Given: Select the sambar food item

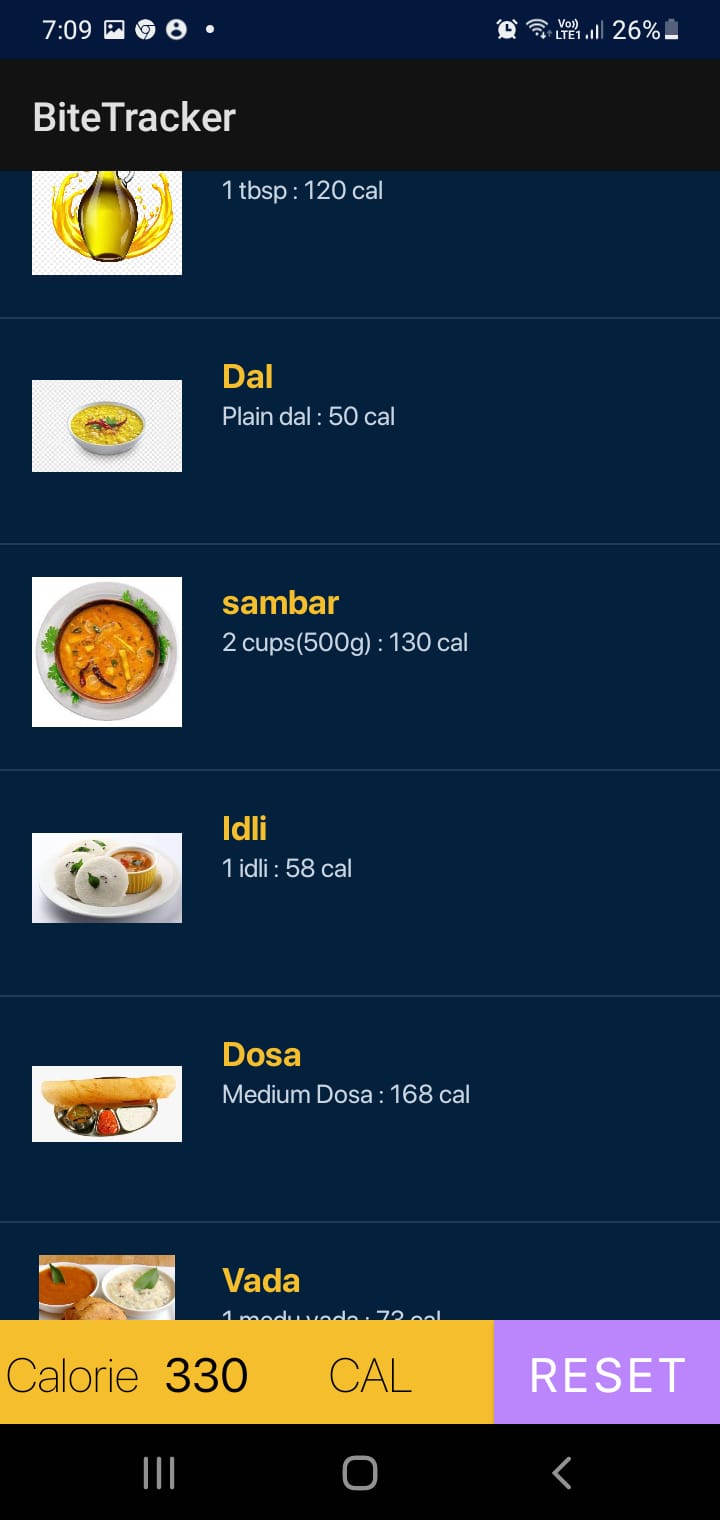Looking at the screenshot, I should [x=360, y=656].
